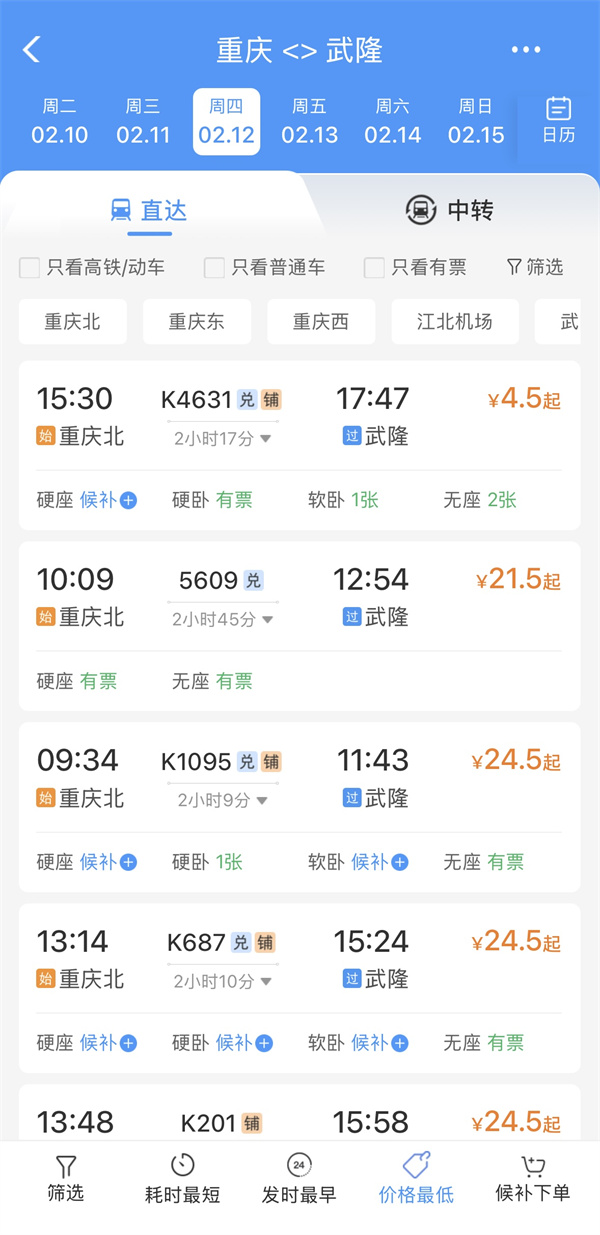Select the date 周五 02.13

point(309,122)
